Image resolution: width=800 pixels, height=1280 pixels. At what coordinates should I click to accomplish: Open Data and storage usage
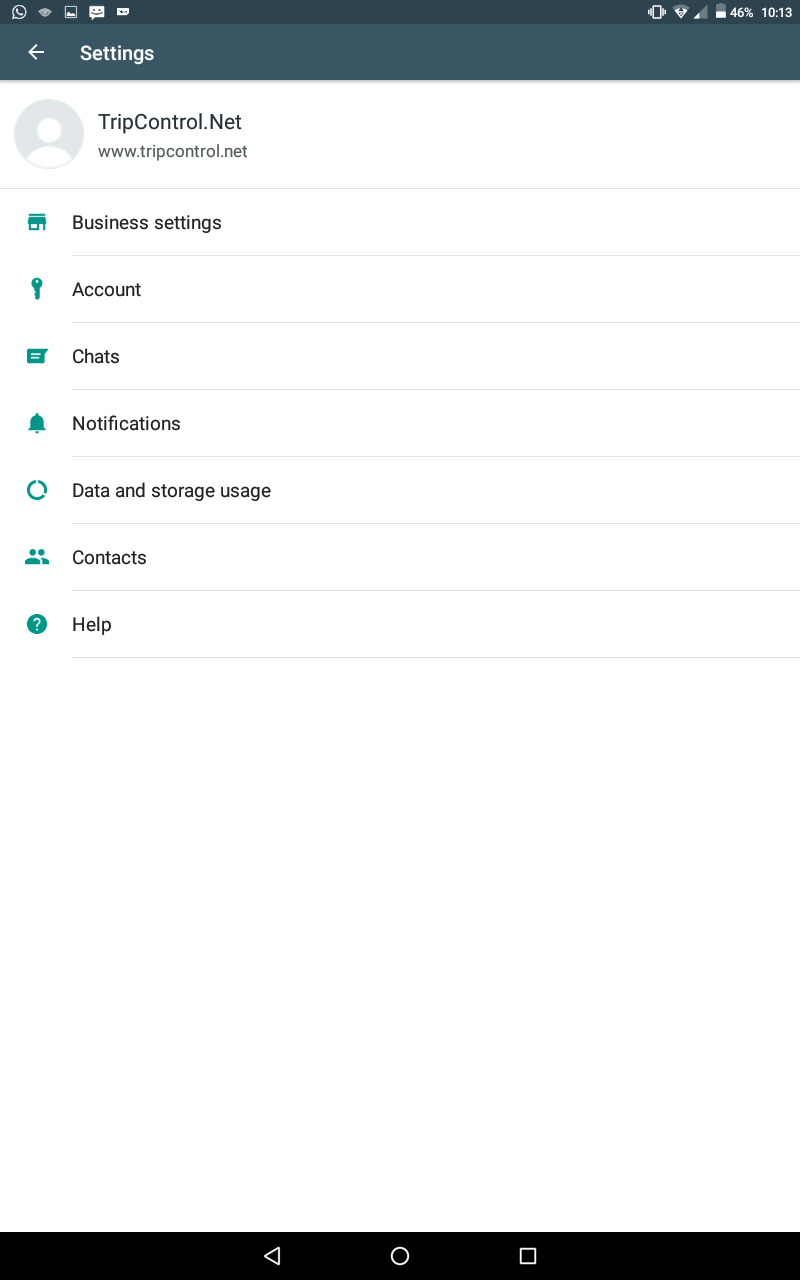(400, 490)
